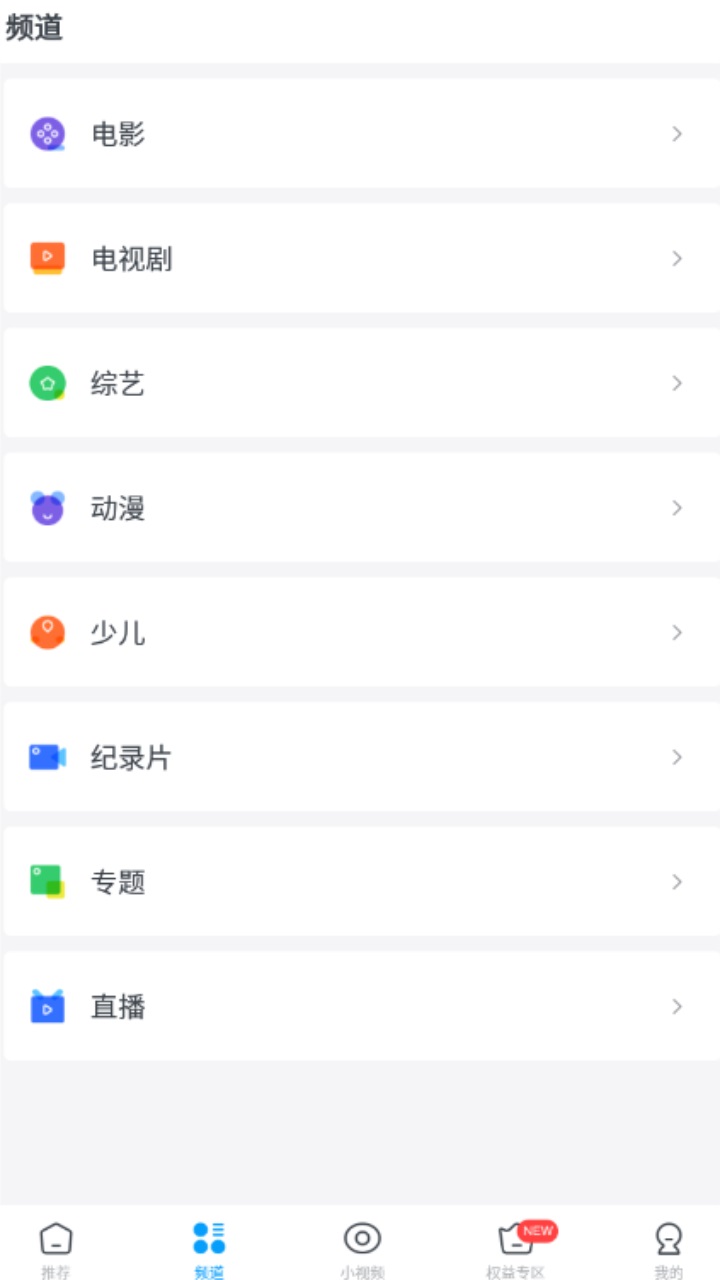
Task: Open the 电视剧 channel
Action: click(x=360, y=259)
